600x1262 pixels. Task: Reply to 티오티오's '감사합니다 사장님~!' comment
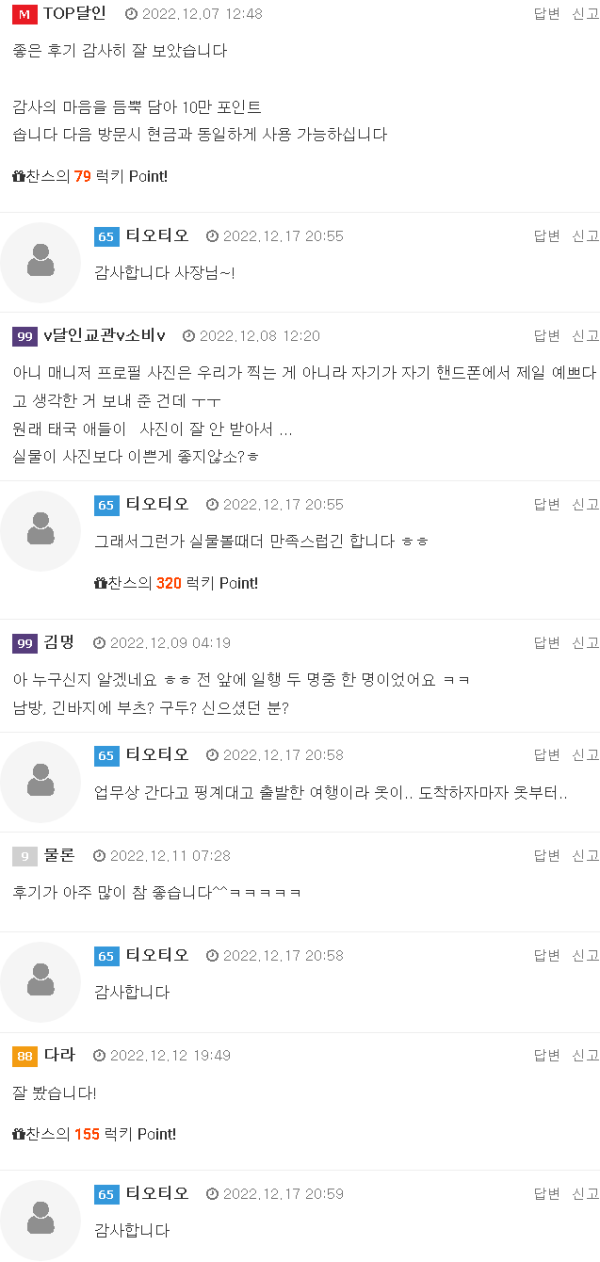(546, 236)
